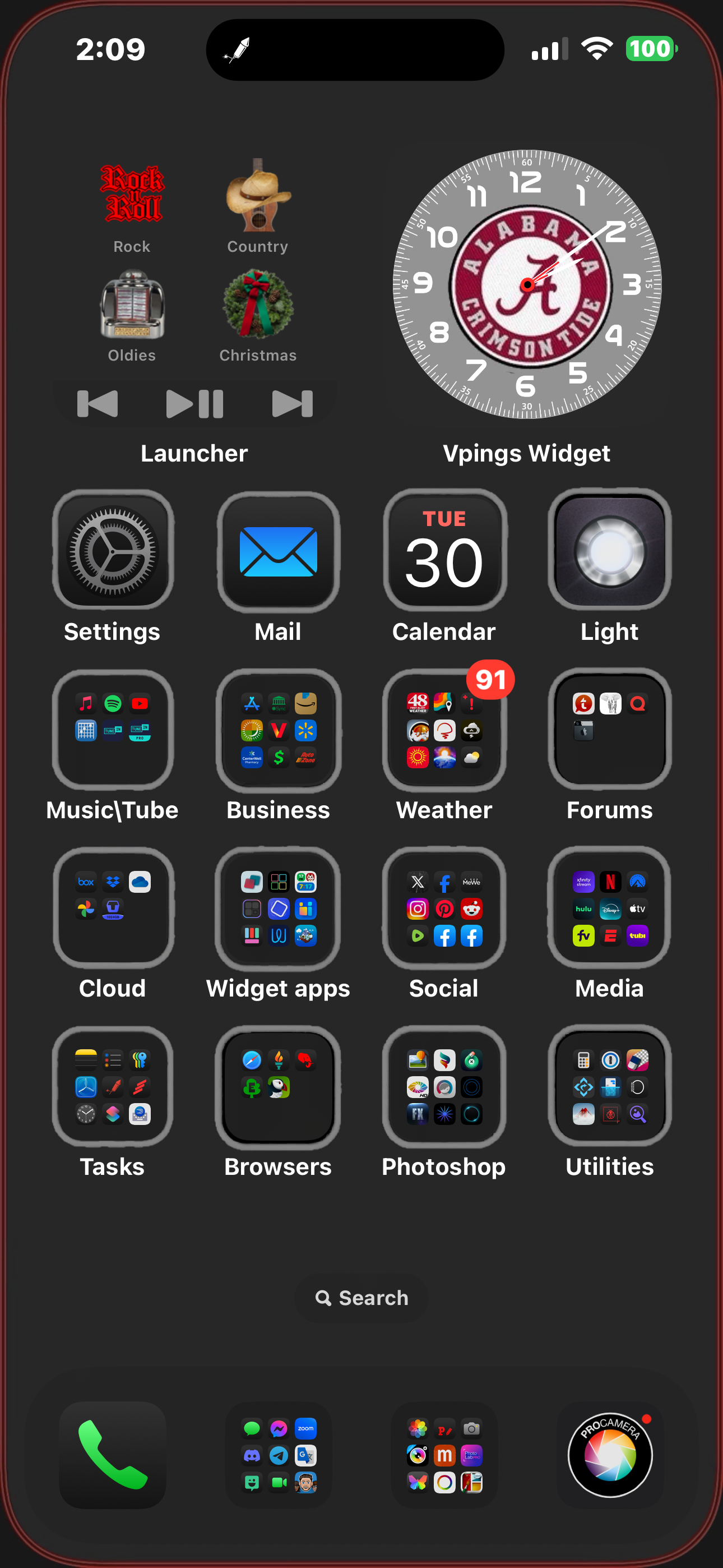Open the Calendar app

(444, 551)
